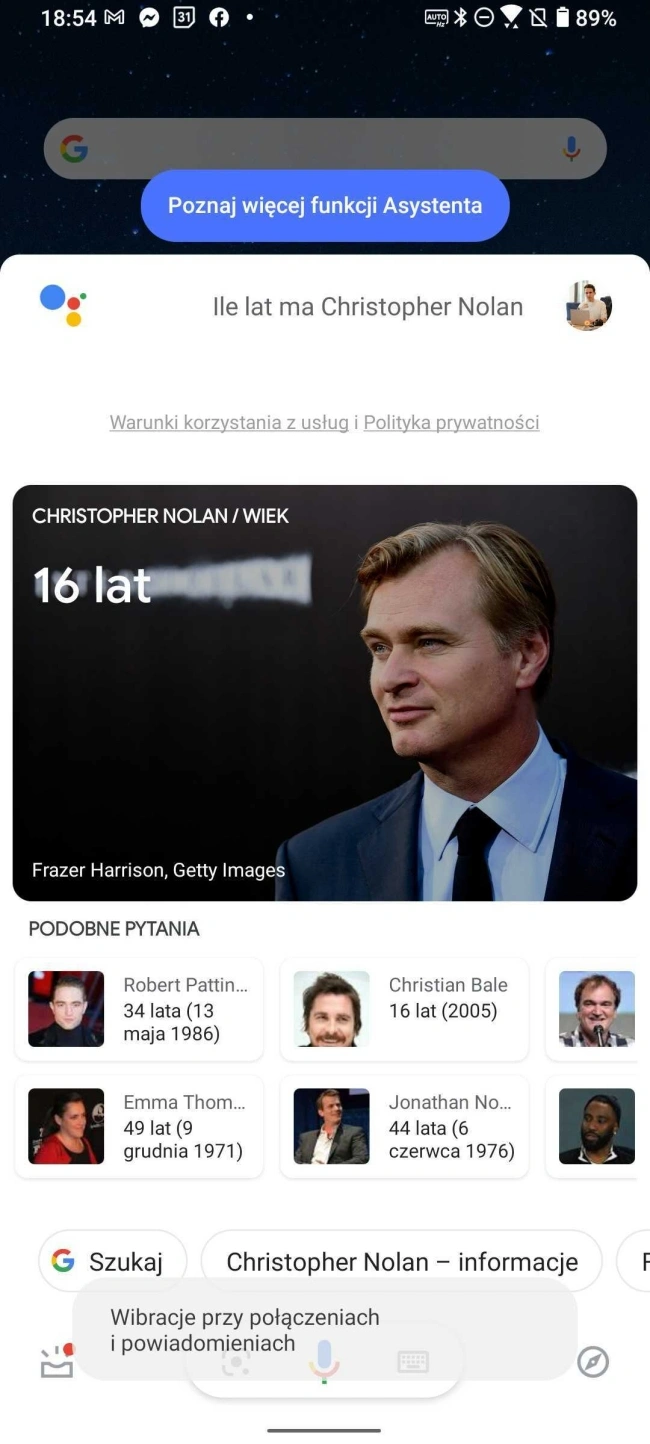Tap the Szukaj chip
Image resolution: width=650 pixels, height=1444 pixels.
point(112,1262)
